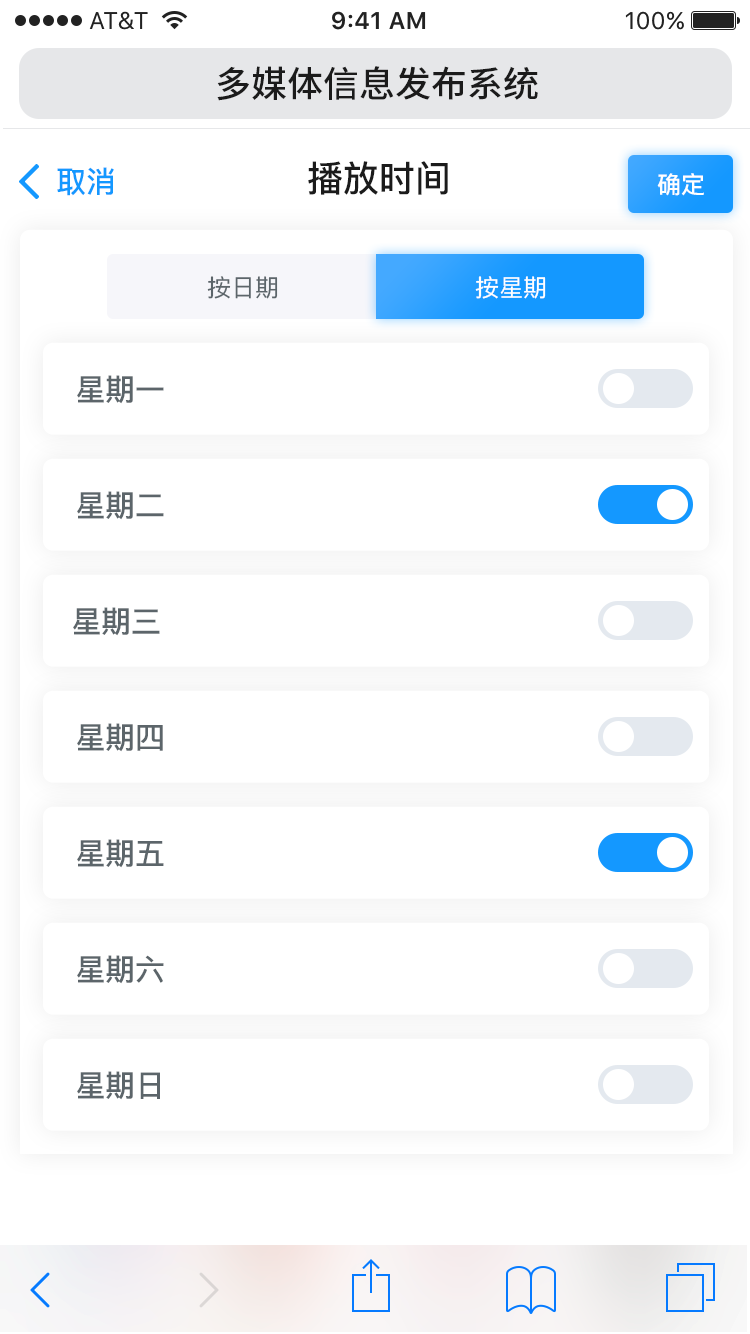Enable the 星期一 switch

[645, 388]
